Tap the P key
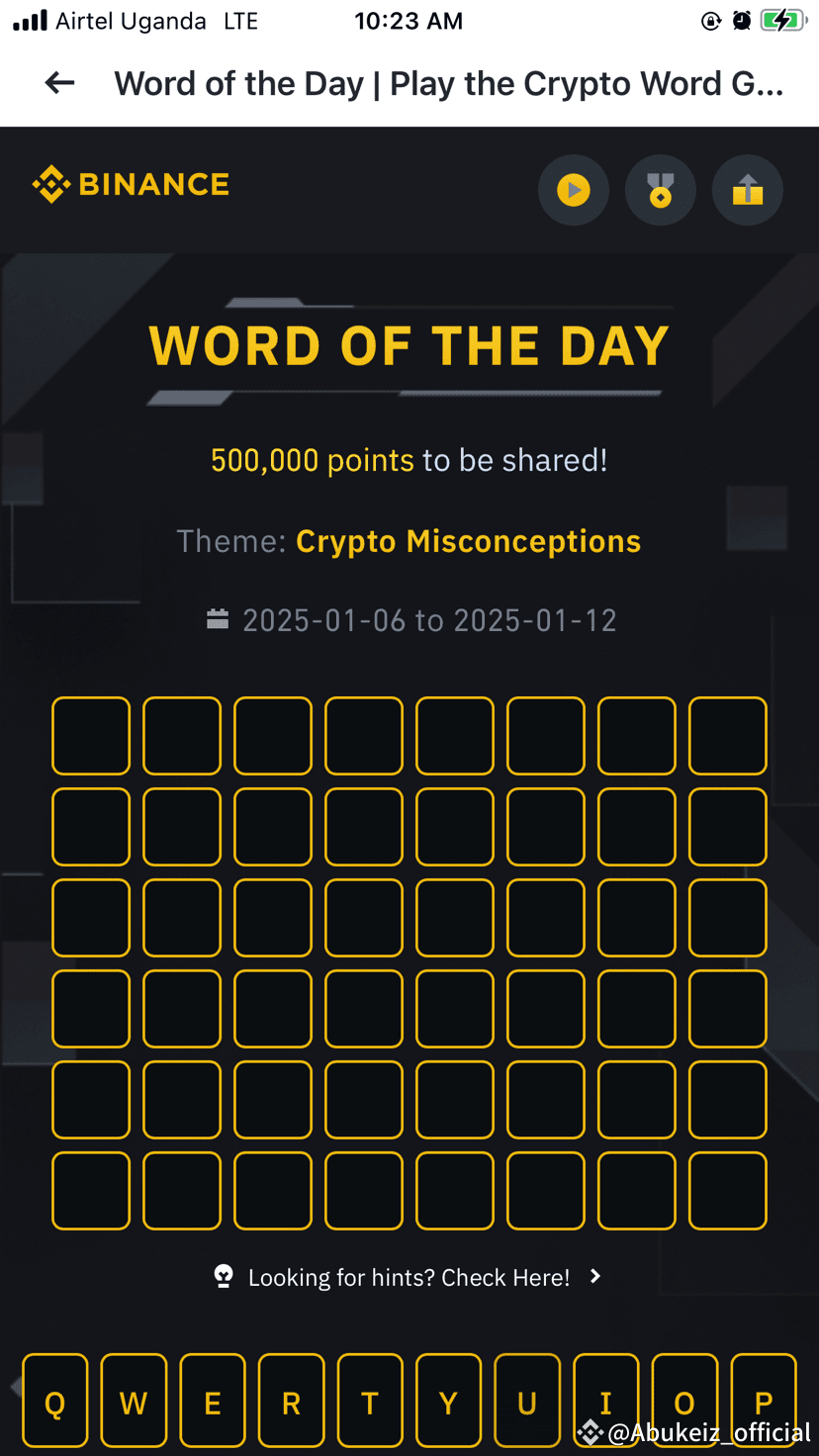This screenshot has width=819, height=1456. click(763, 1395)
